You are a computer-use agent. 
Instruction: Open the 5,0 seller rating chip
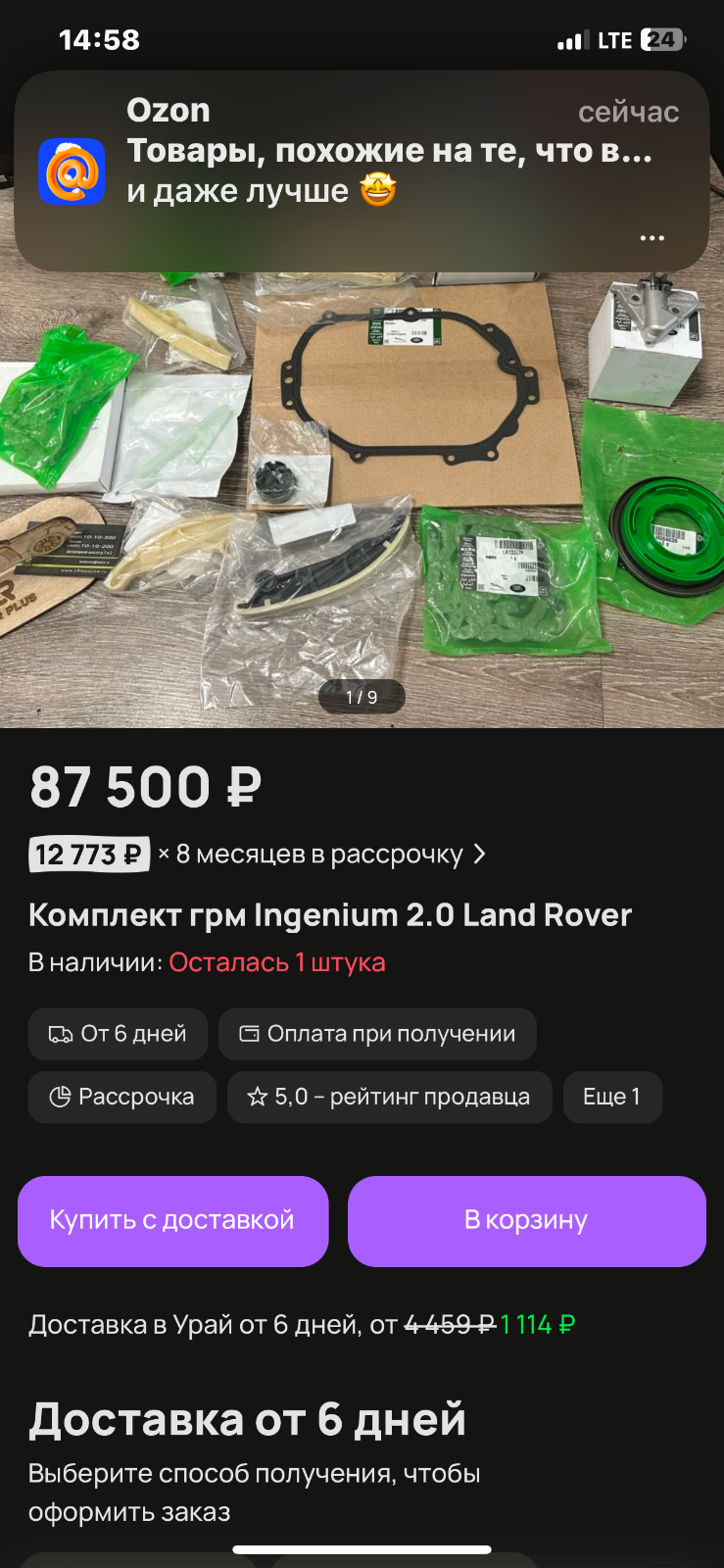pyautogui.click(x=390, y=1097)
